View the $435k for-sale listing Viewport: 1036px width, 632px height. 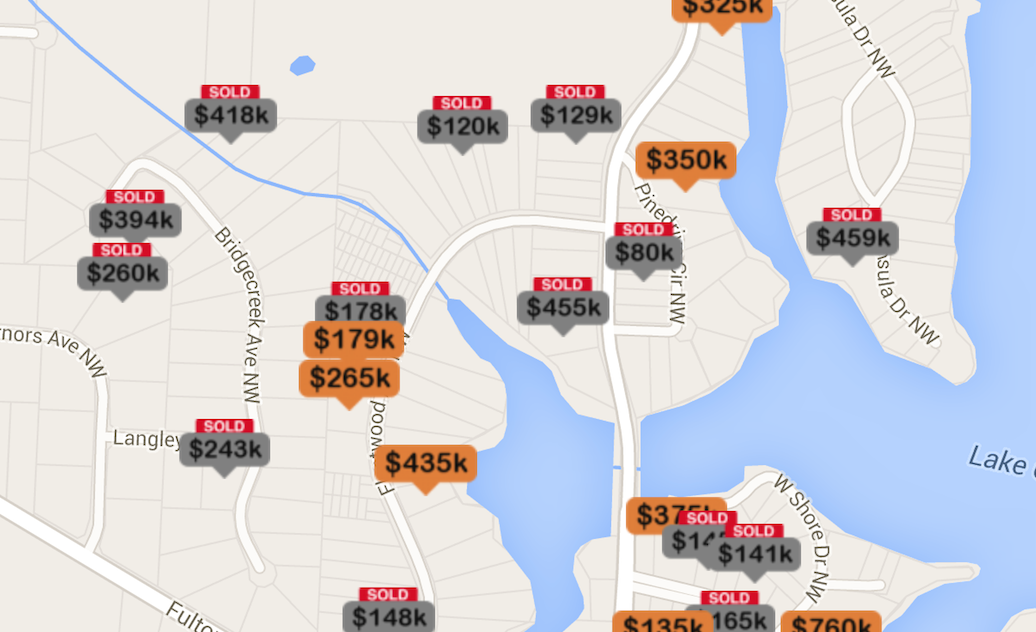point(426,463)
